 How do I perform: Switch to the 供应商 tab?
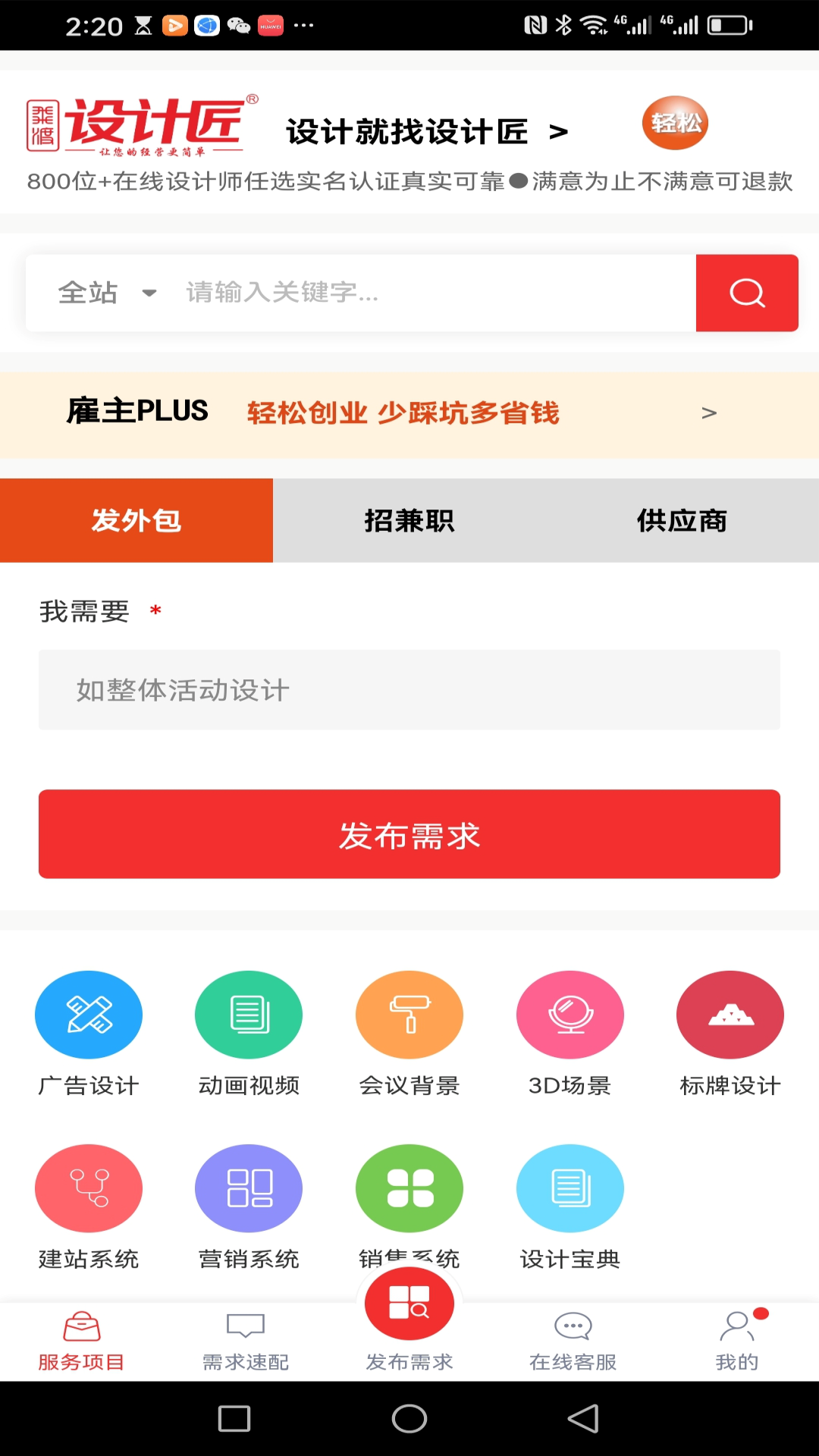pos(681,520)
